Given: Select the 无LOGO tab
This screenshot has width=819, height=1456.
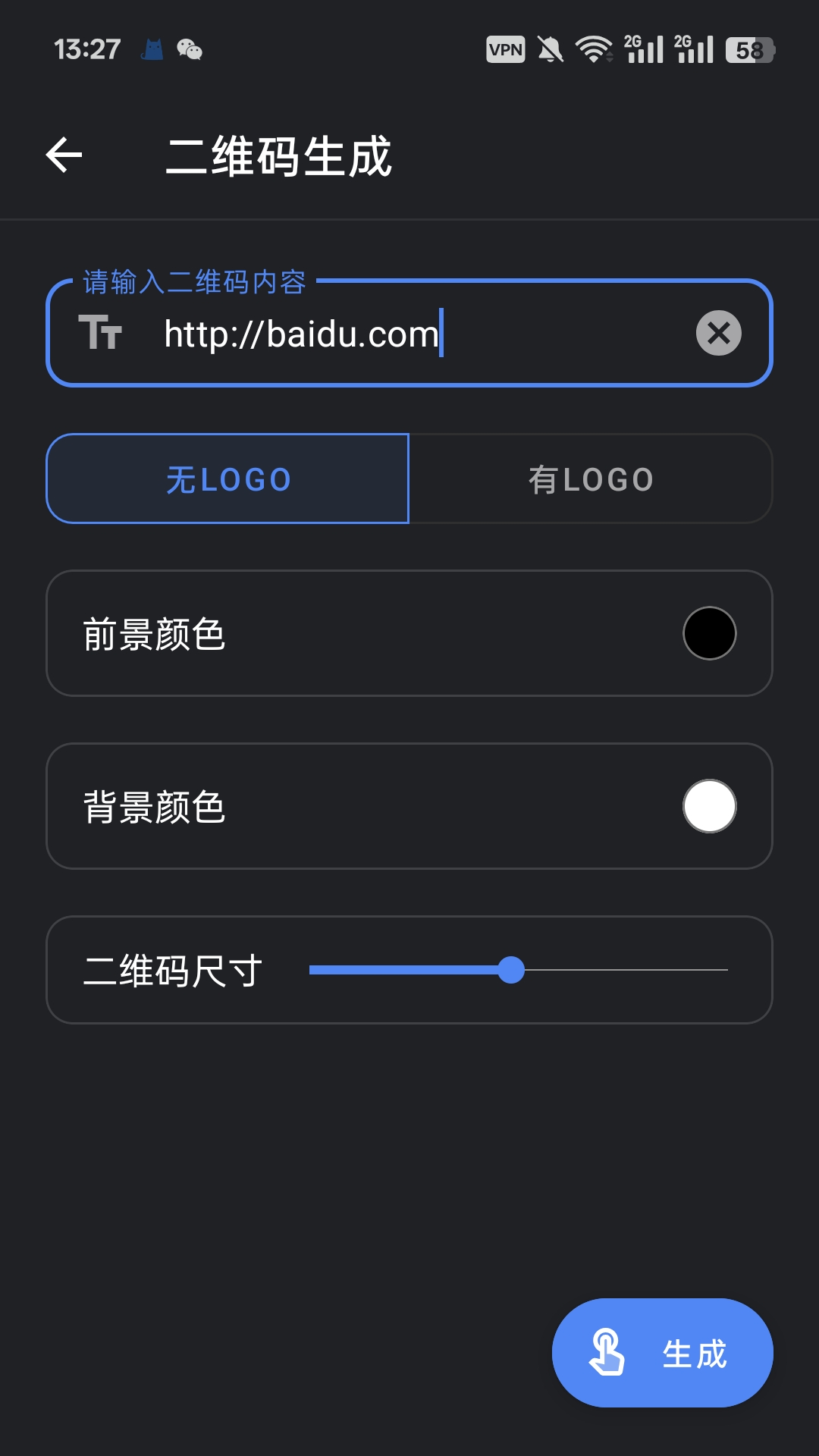Looking at the screenshot, I should 227,479.
